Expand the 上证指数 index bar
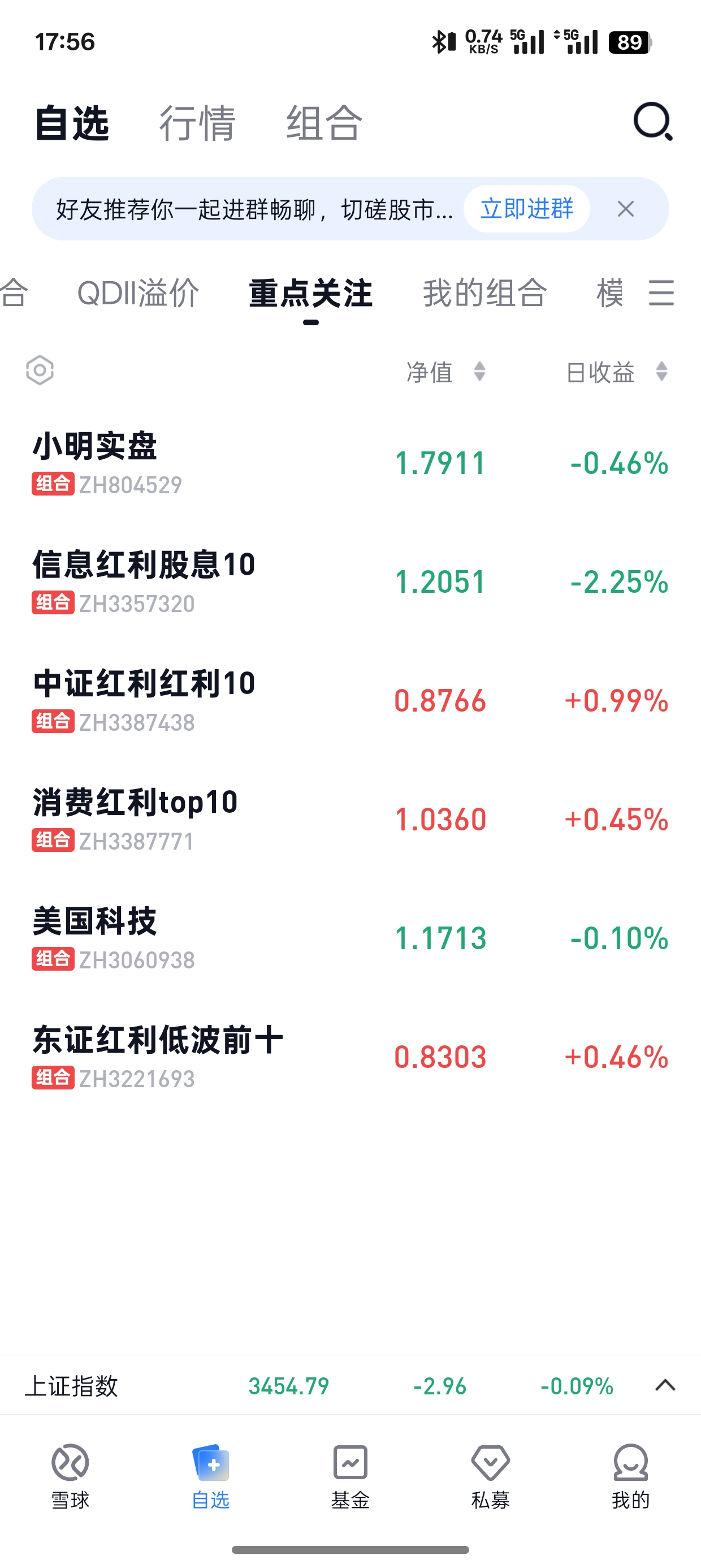 tap(665, 1385)
